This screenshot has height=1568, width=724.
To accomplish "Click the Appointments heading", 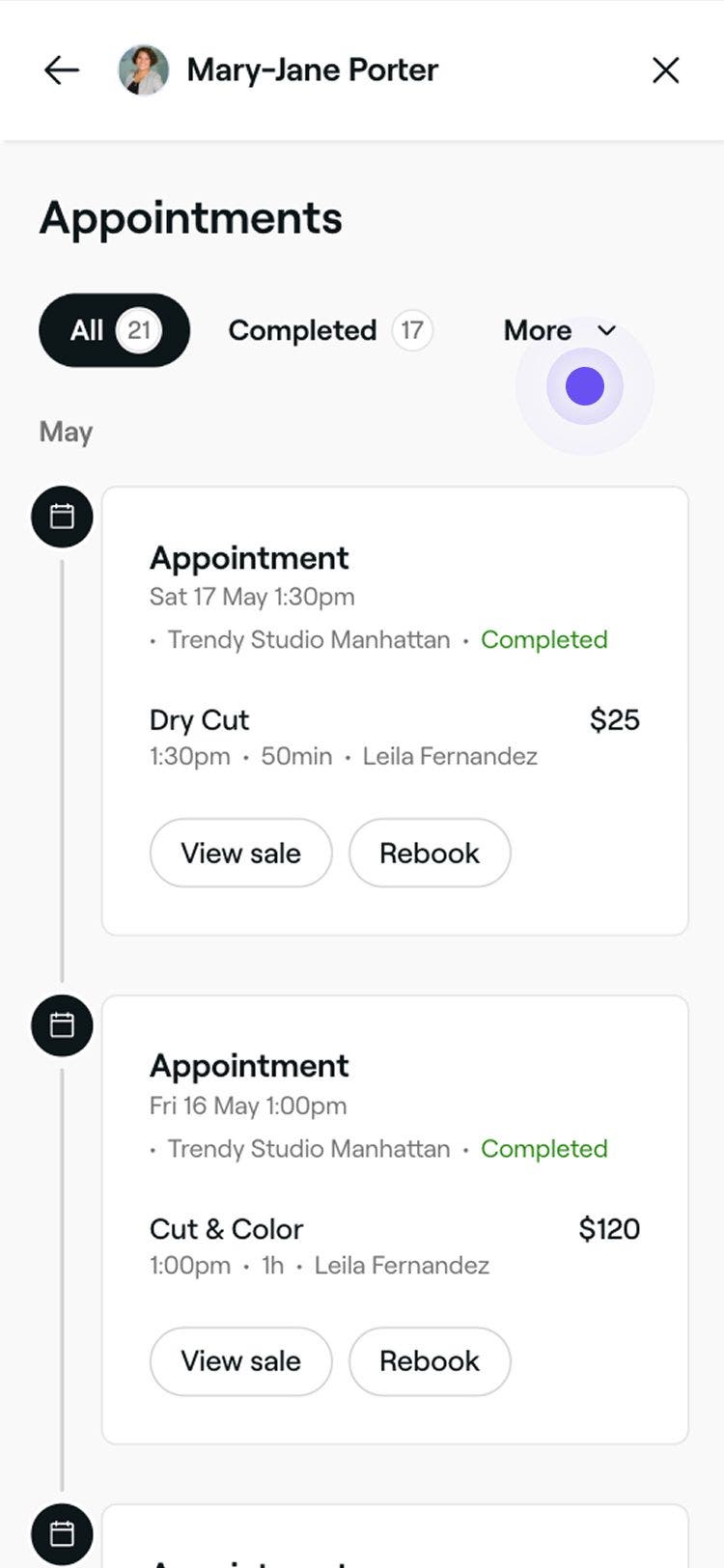I will (x=189, y=217).
